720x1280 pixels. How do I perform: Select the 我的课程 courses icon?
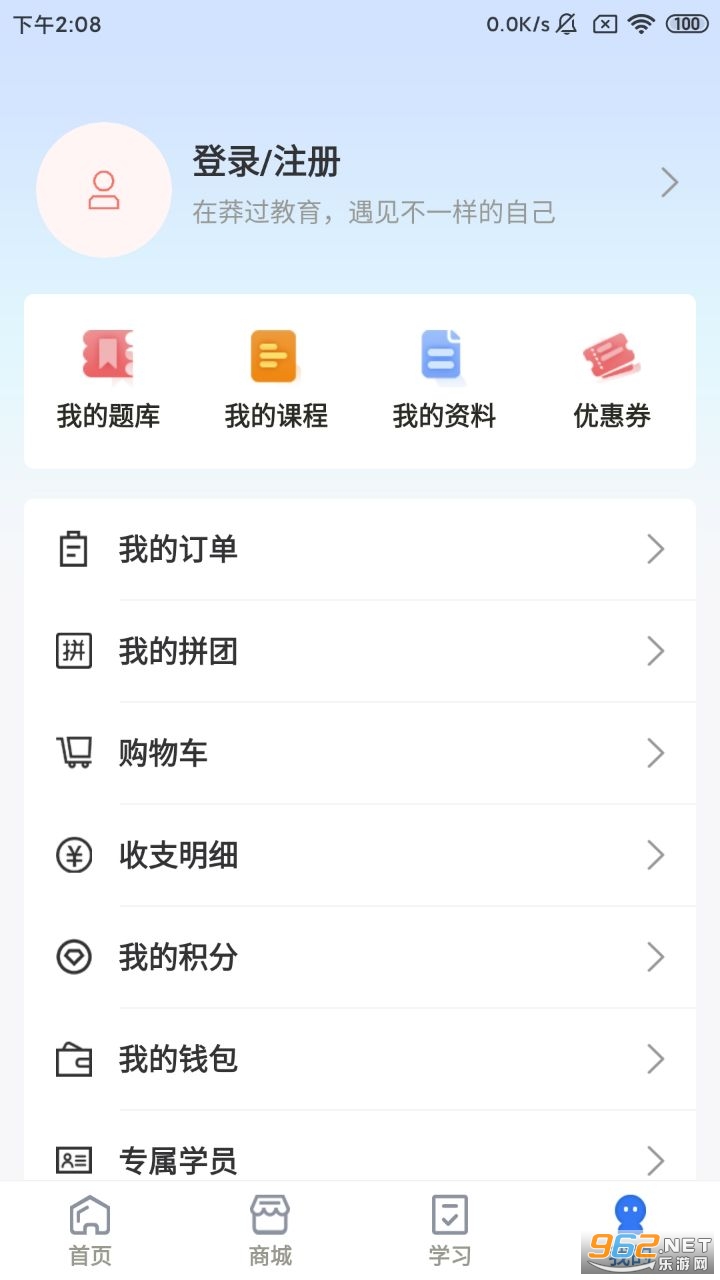(x=275, y=355)
